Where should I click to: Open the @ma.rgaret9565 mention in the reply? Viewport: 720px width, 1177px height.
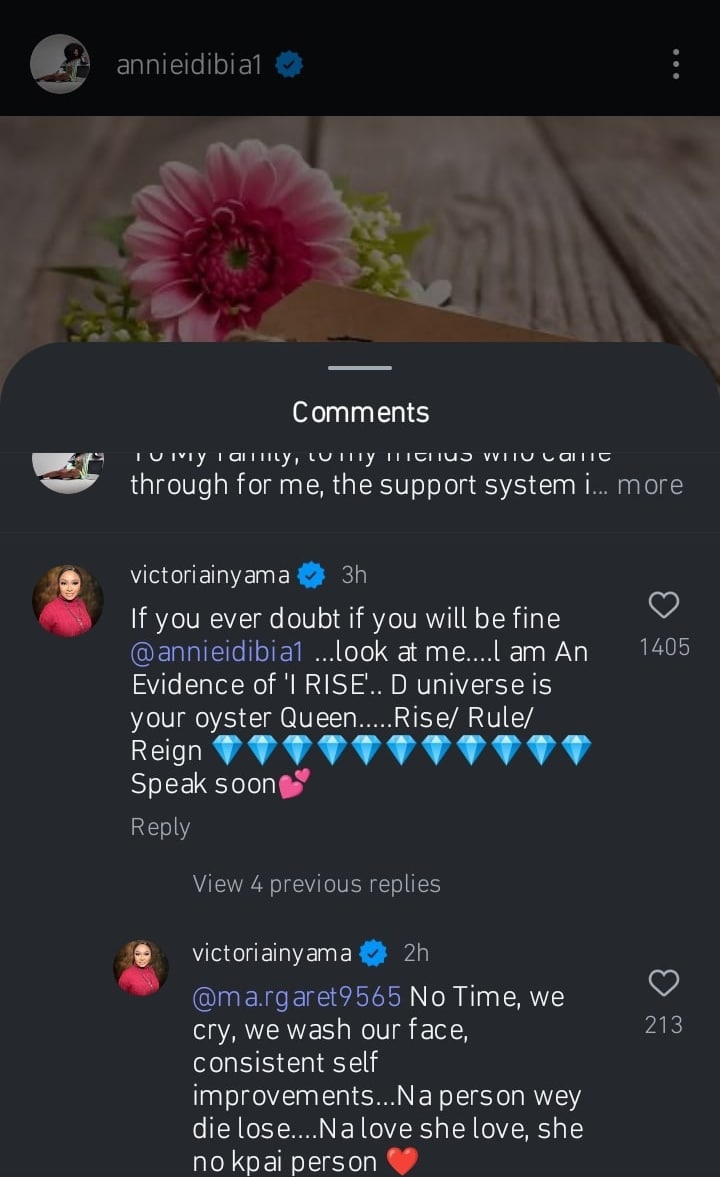pyautogui.click(x=297, y=997)
